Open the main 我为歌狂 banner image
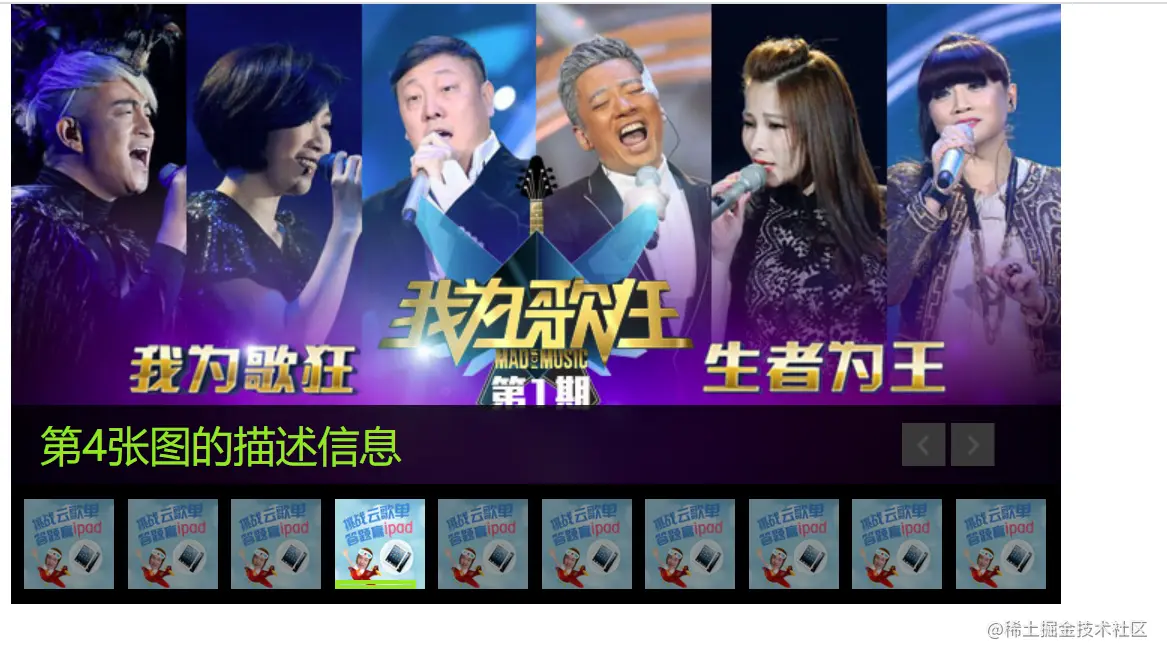The width and height of the screenshot is (1167, 659). pos(535,205)
